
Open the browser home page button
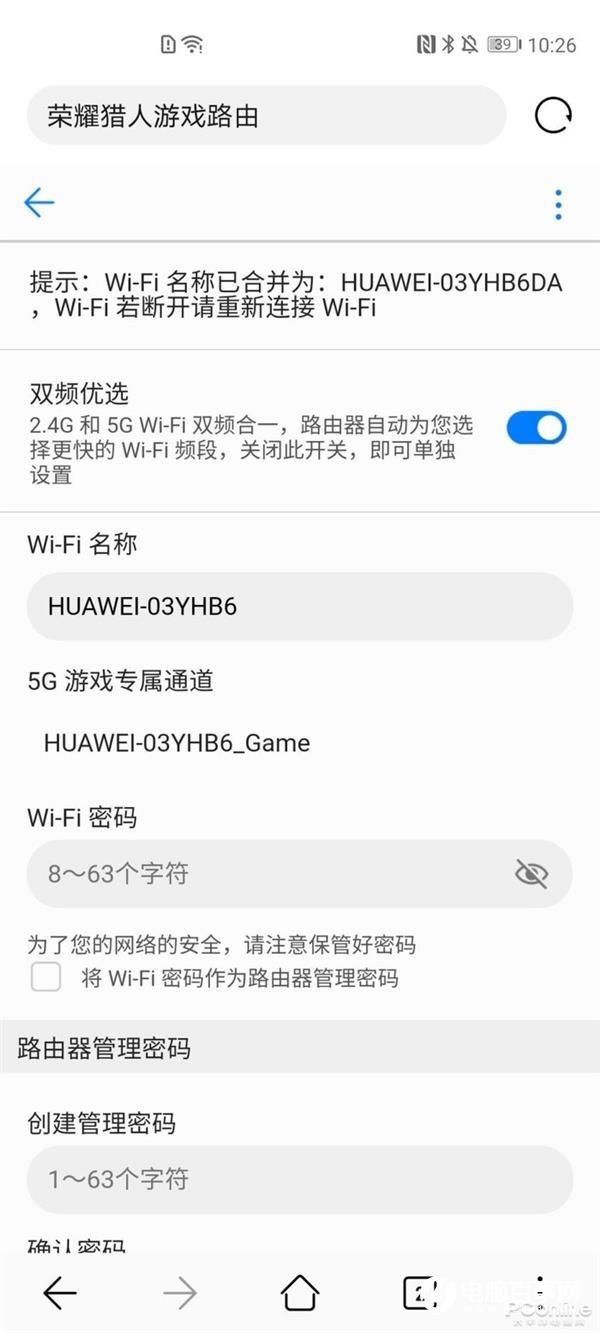[x=299, y=1293]
